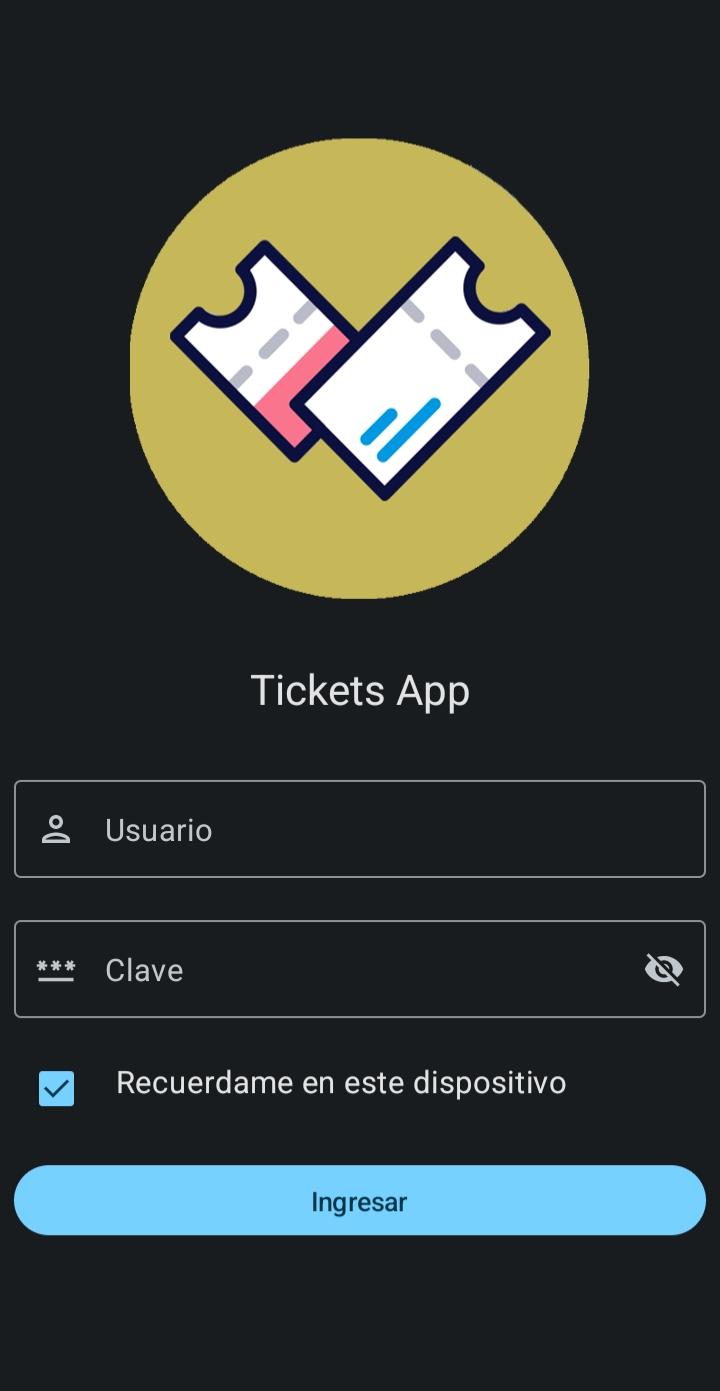720x1391 pixels.
Task: Focus the Usuario text field
Action: tap(360, 829)
